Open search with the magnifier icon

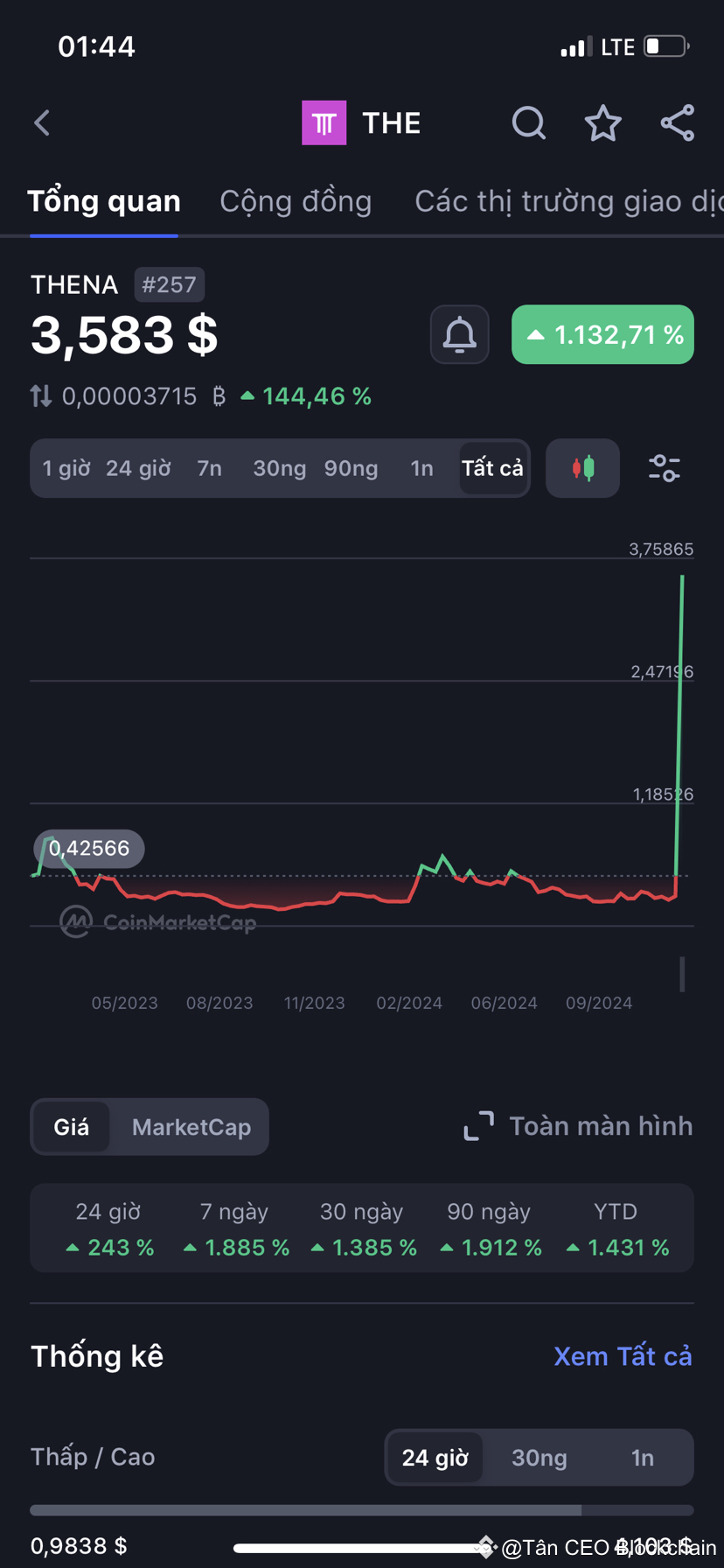click(x=528, y=122)
